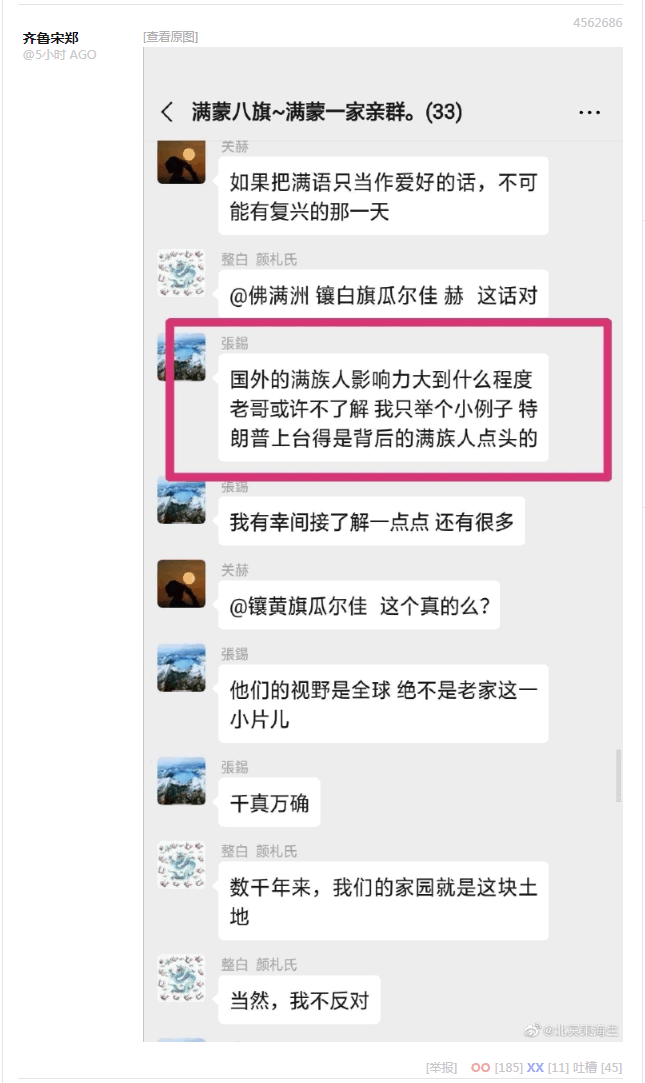The height and width of the screenshot is (1083, 645).
Task: Open the embedded chat screenshot image
Action: tap(383, 540)
